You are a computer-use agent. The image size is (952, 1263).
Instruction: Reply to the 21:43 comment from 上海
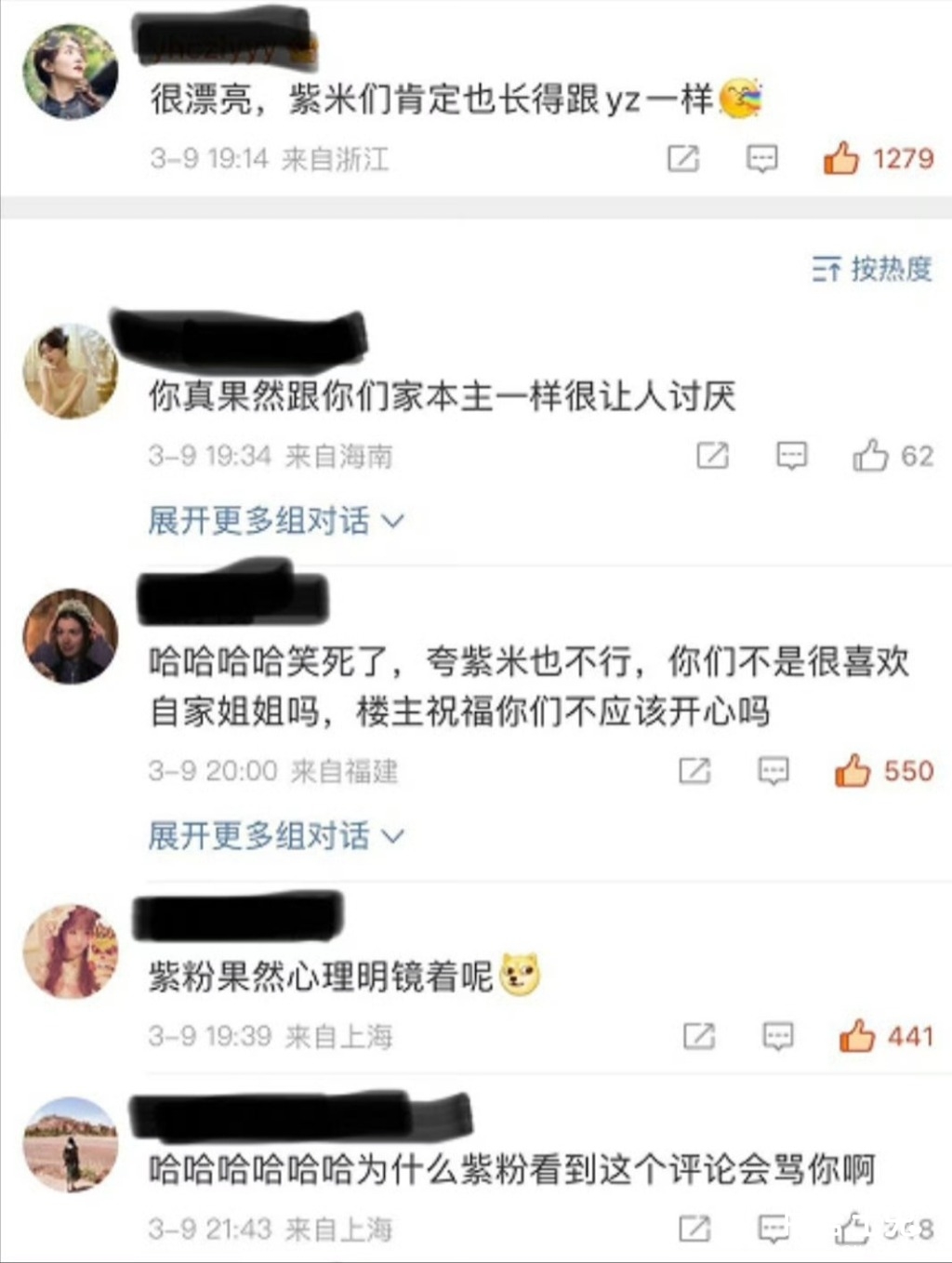tap(773, 1229)
